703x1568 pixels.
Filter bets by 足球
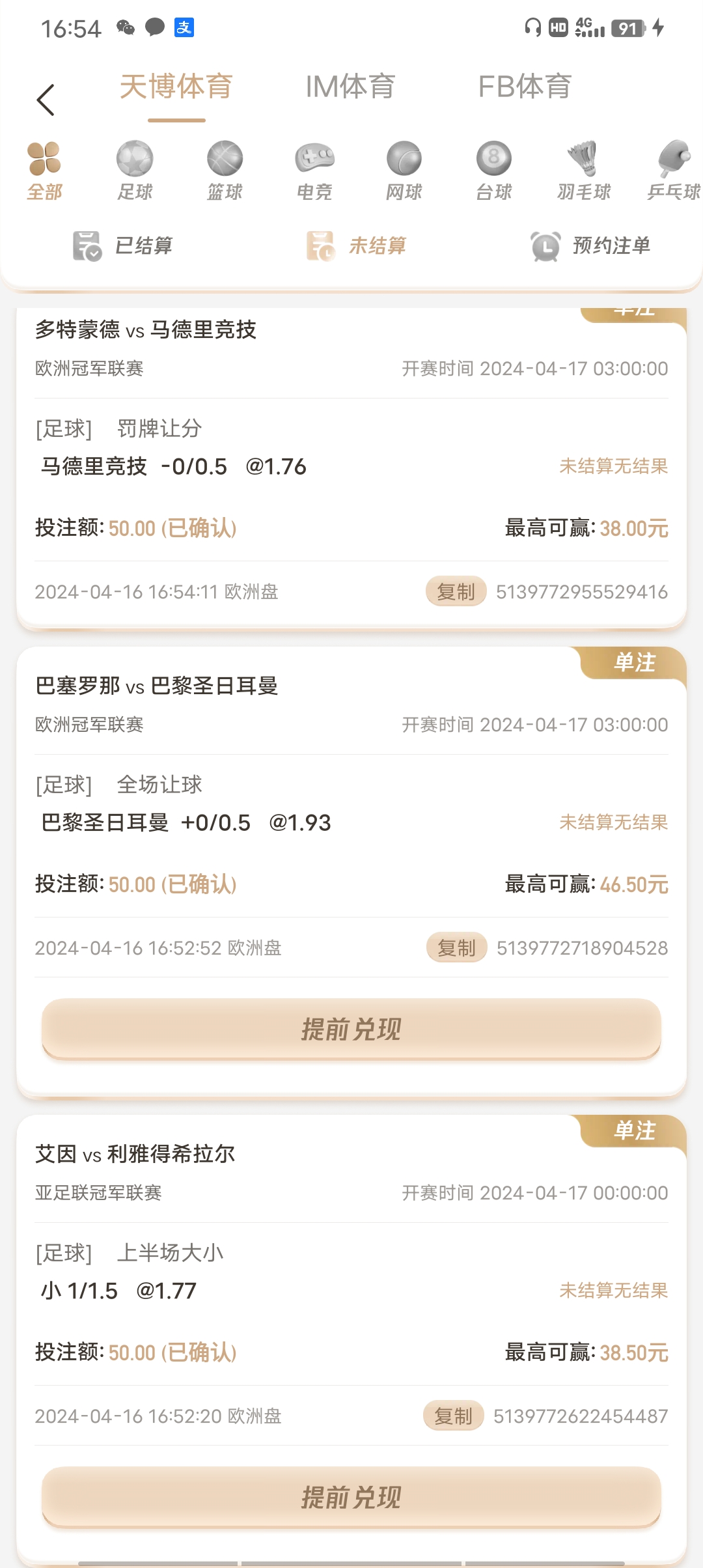pyautogui.click(x=135, y=171)
